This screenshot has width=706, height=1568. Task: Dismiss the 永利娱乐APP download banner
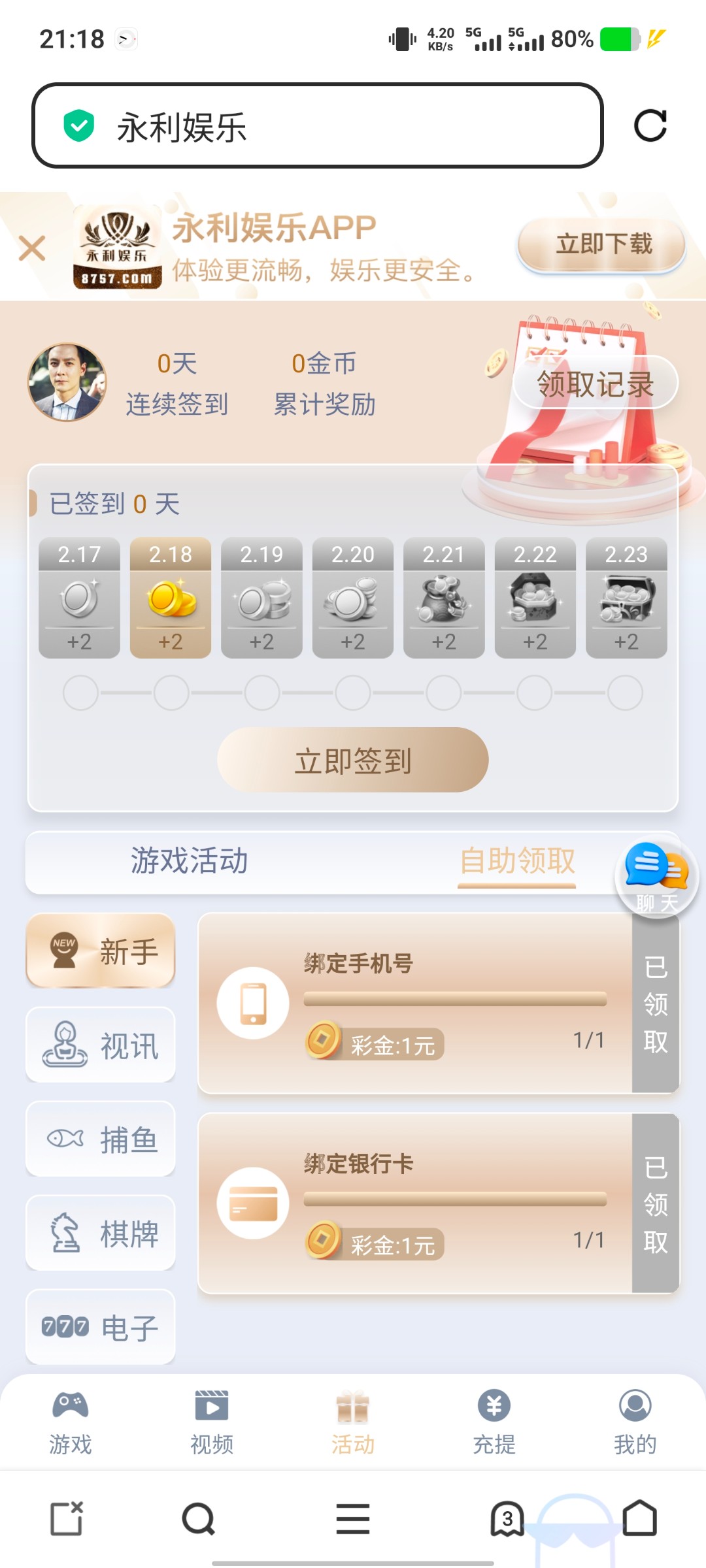pyautogui.click(x=32, y=248)
